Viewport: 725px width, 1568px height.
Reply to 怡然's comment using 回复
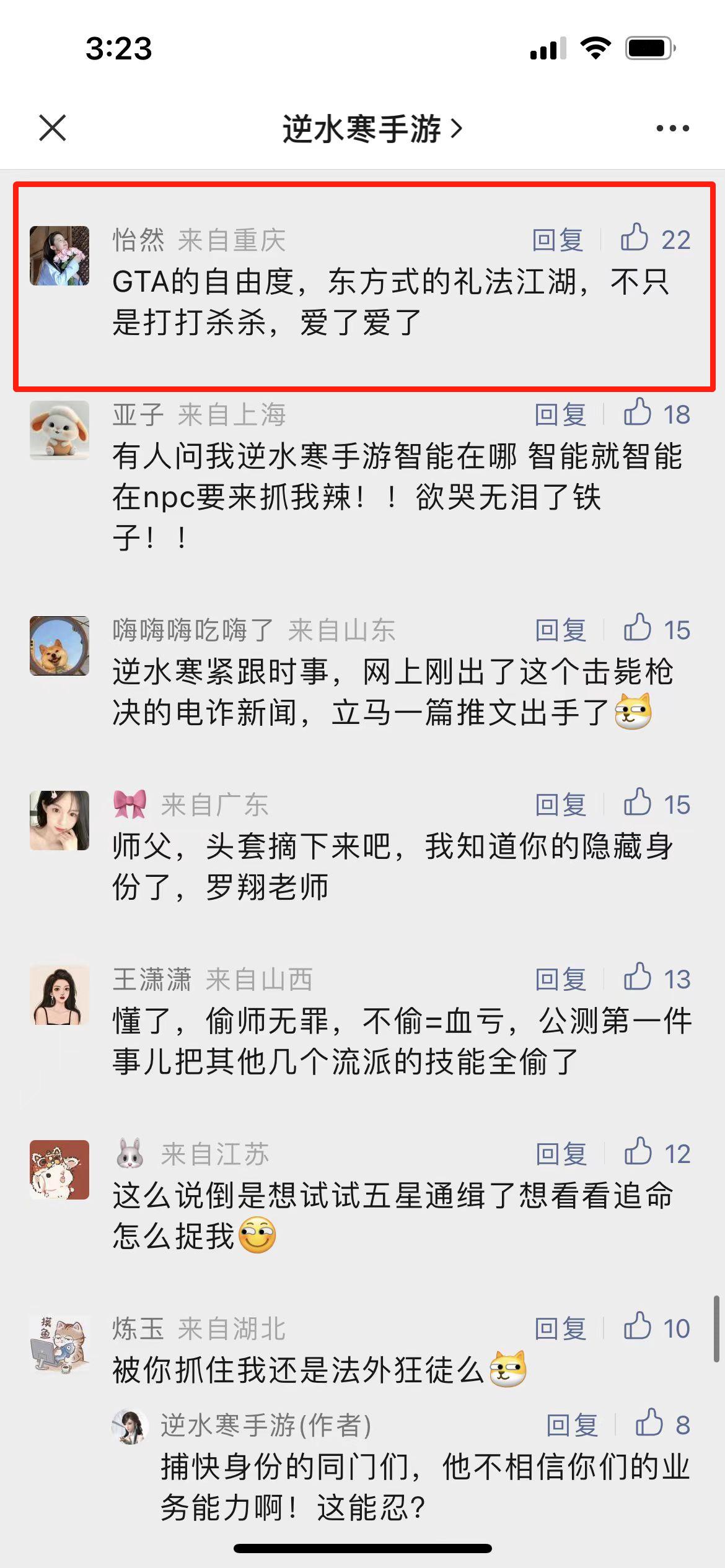[x=556, y=241]
